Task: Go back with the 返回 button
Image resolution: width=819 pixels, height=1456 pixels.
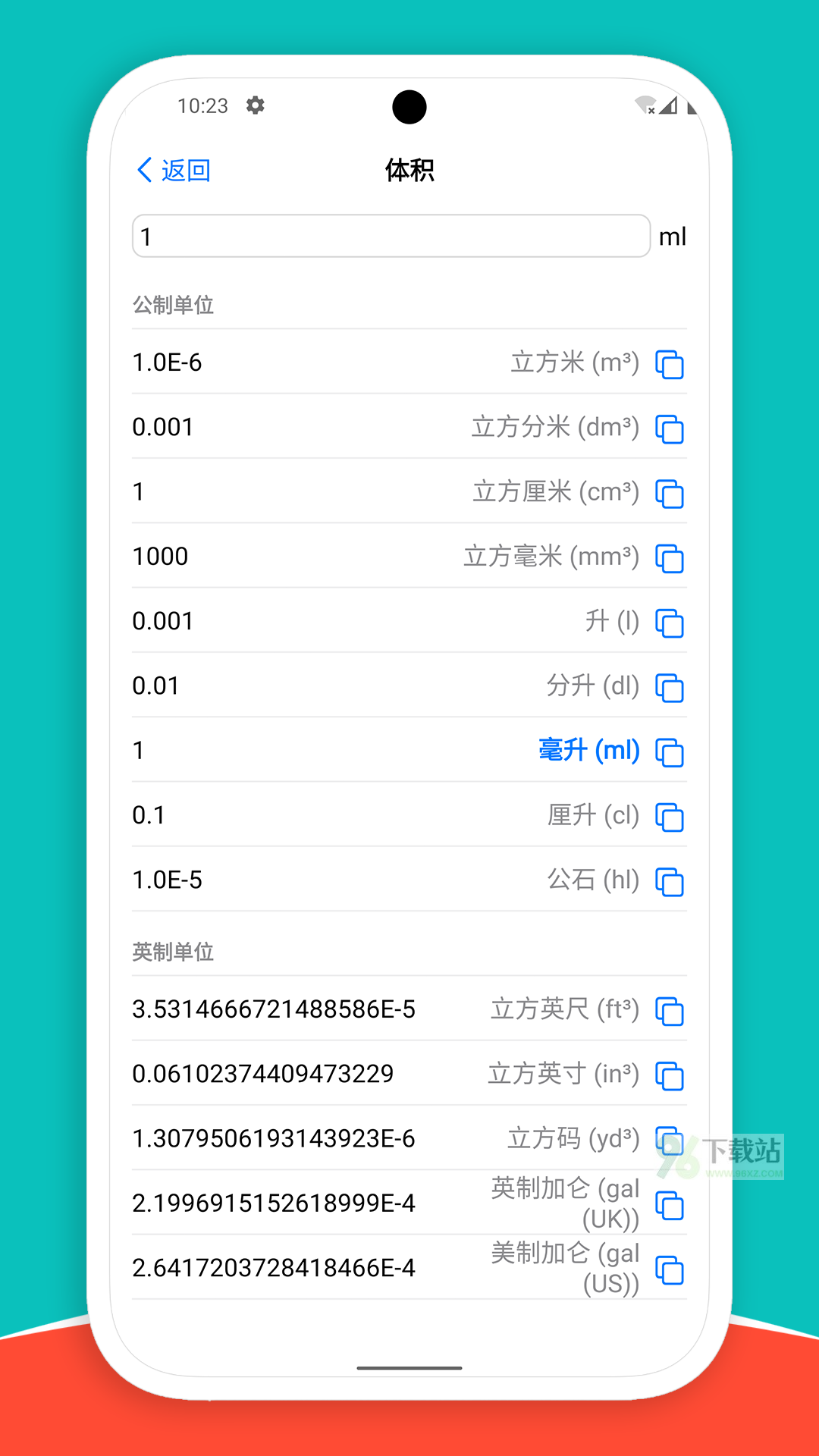Action: click(x=174, y=170)
